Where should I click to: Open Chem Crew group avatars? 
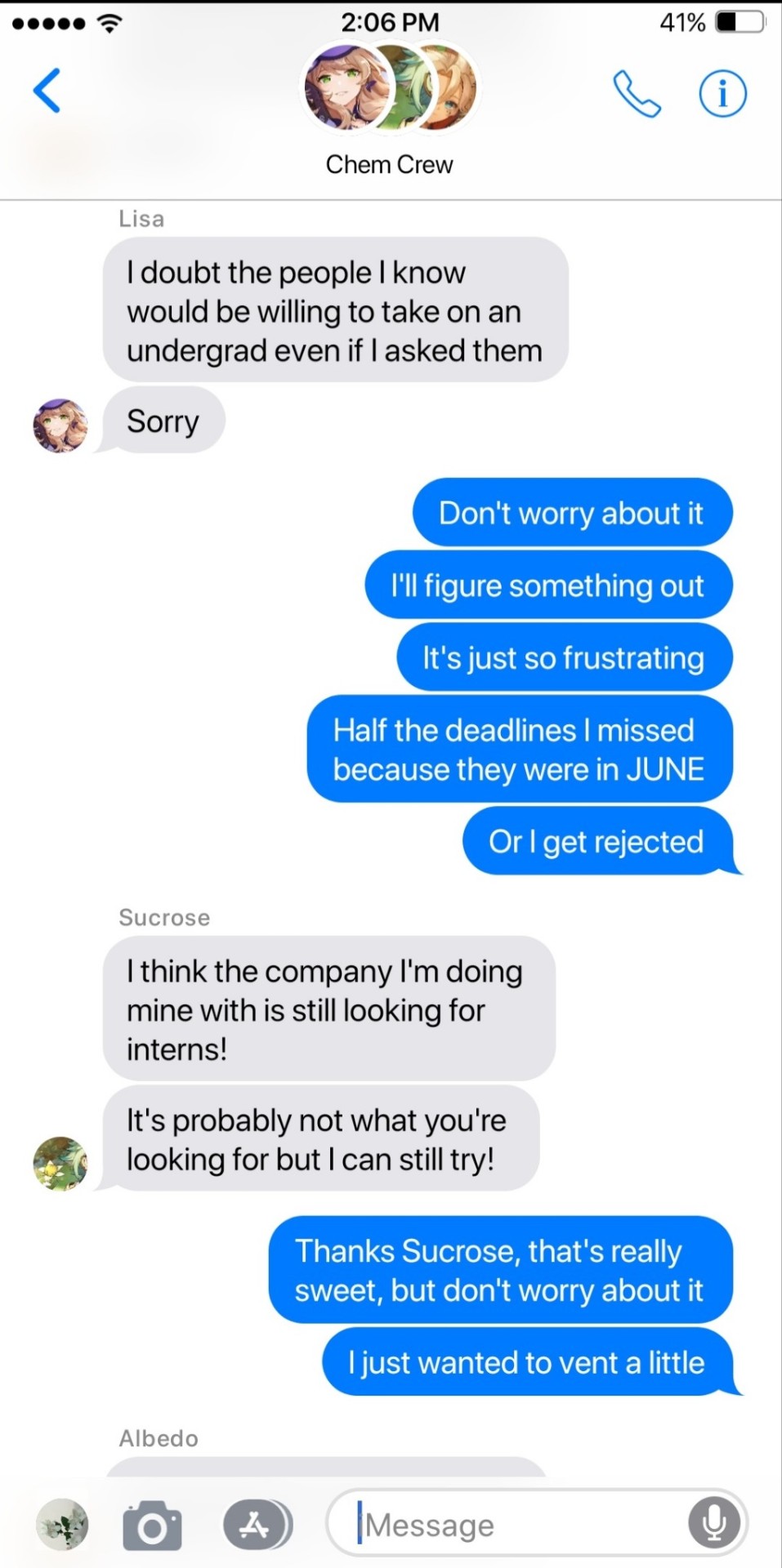pyautogui.click(x=390, y=87)
